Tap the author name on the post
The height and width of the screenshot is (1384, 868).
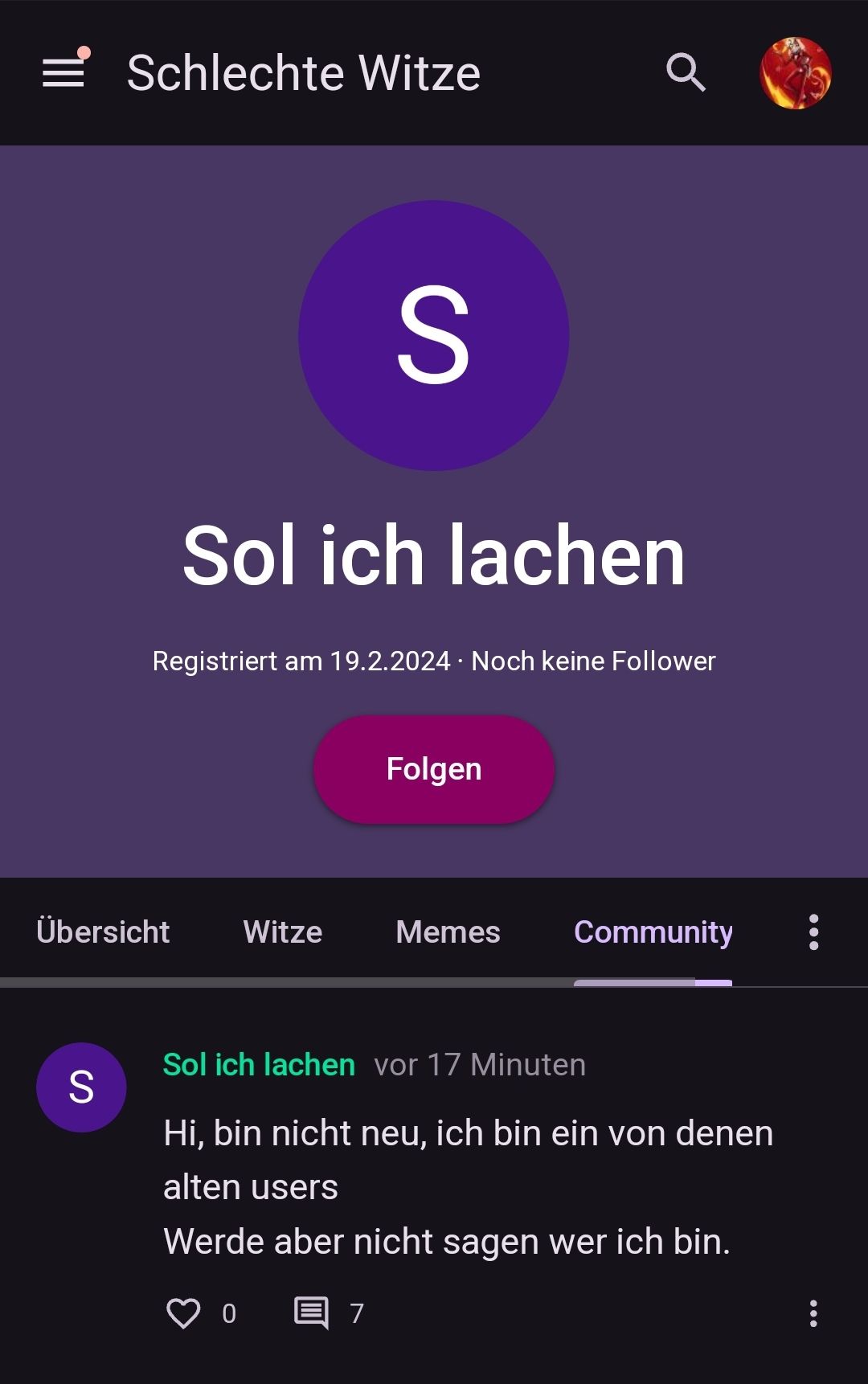pyautogui.click(x=259, y=1065)
